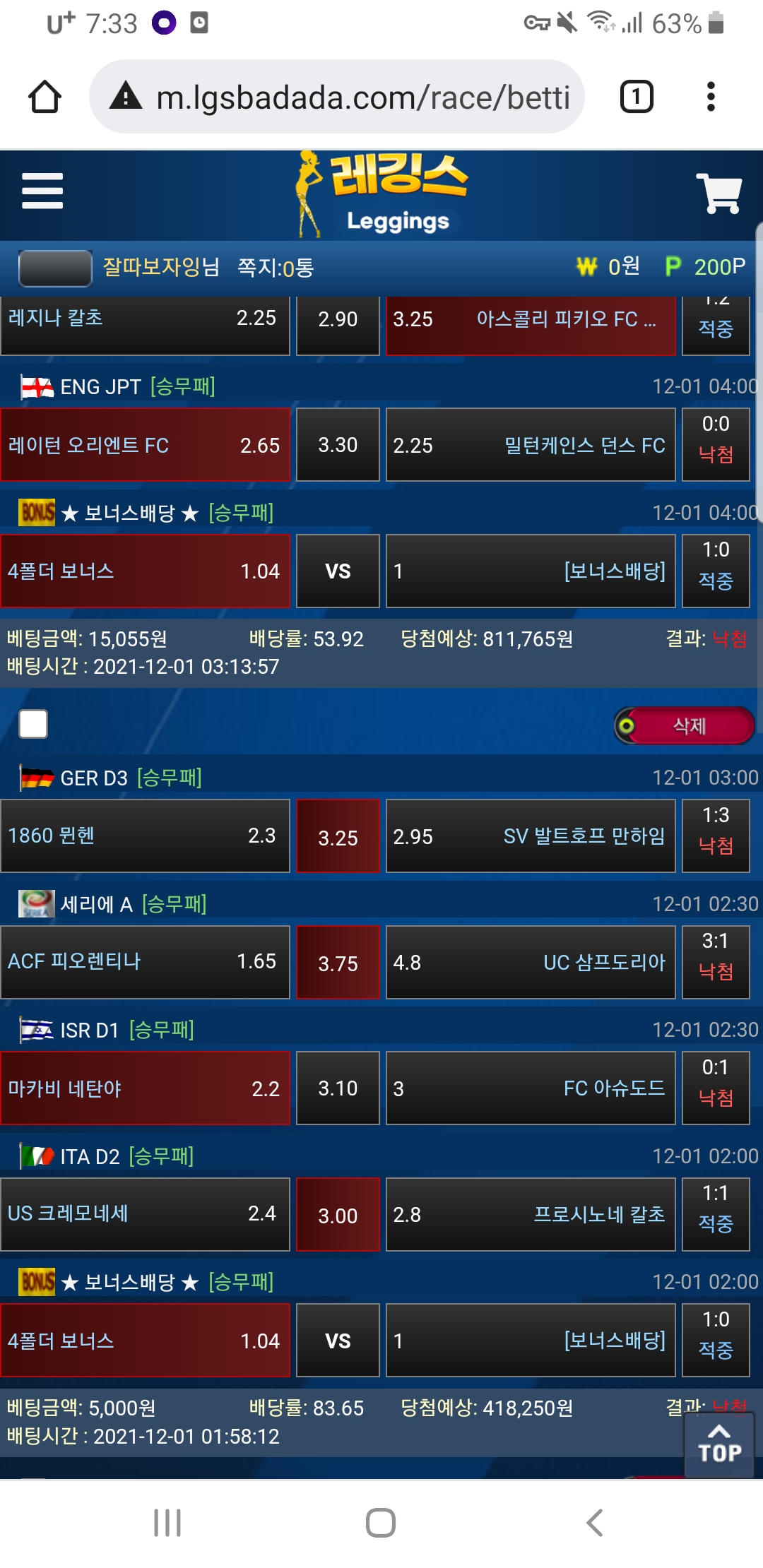The image size is (763, 1568).
Task: Go back with system back button
Action: [x=594, y=1522]
